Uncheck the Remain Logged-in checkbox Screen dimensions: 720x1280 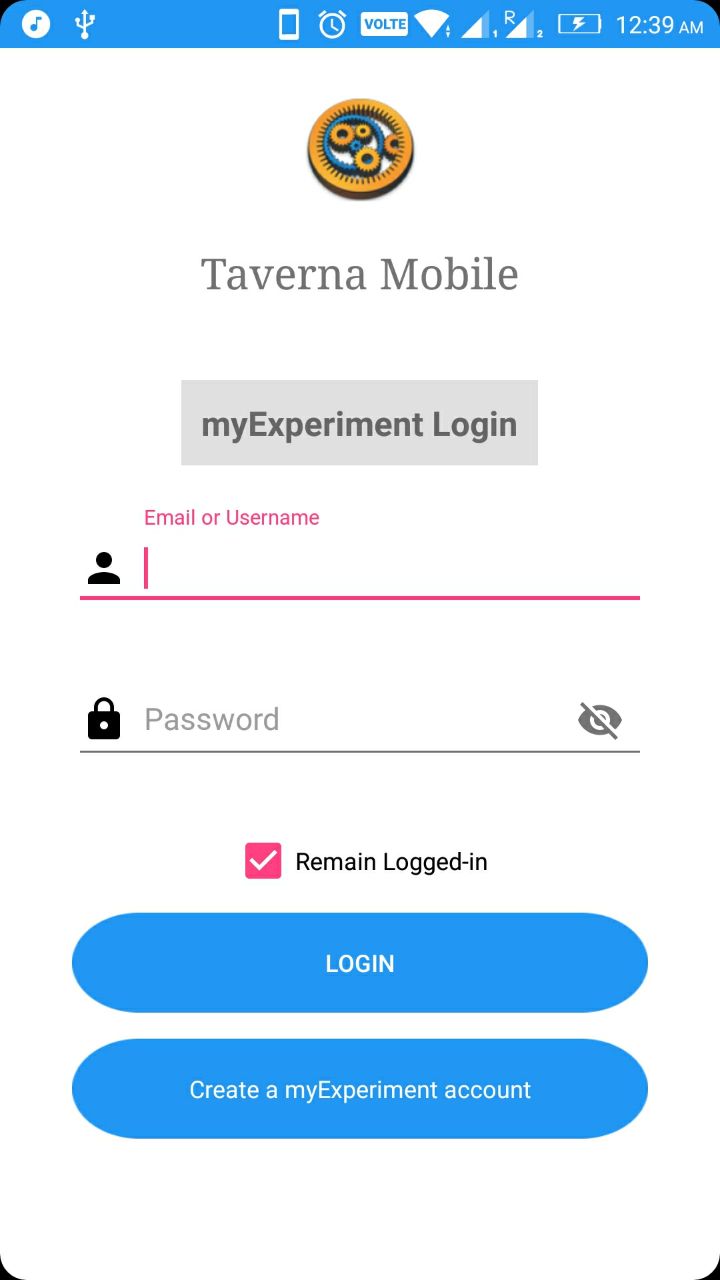pyautogui.click(x=263, y=861)
